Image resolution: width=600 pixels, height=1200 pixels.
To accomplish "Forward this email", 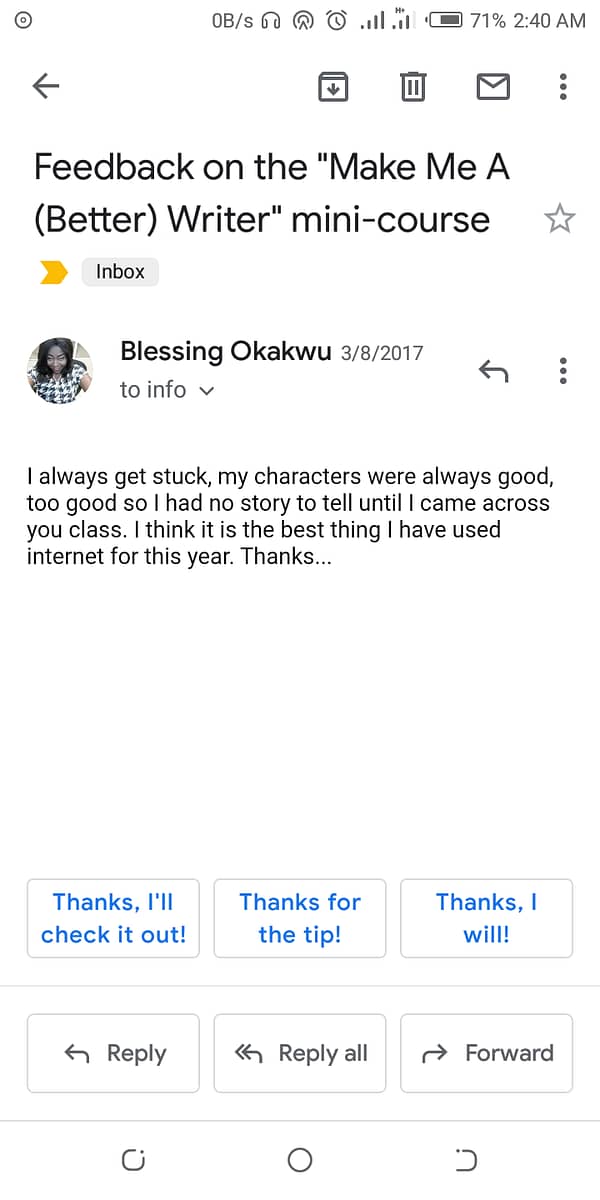I will (486, 1053).
